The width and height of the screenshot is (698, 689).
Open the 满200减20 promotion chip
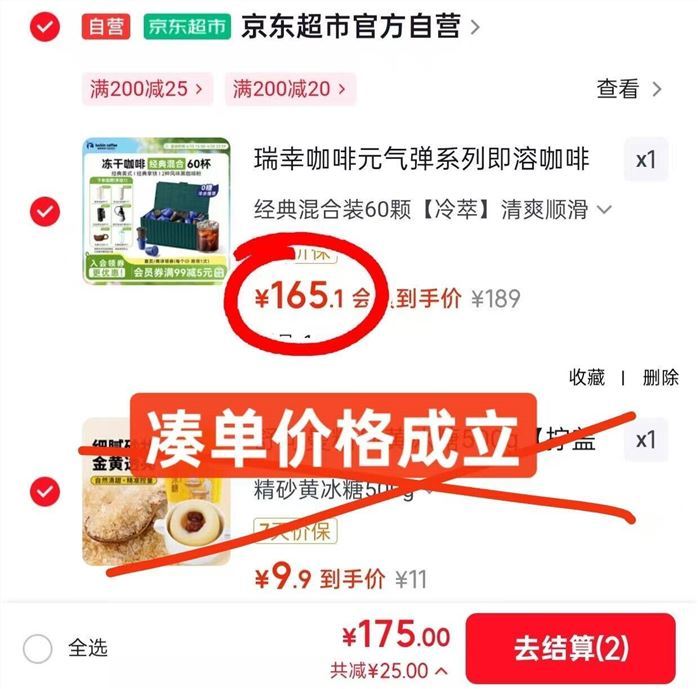pos(290,89)
